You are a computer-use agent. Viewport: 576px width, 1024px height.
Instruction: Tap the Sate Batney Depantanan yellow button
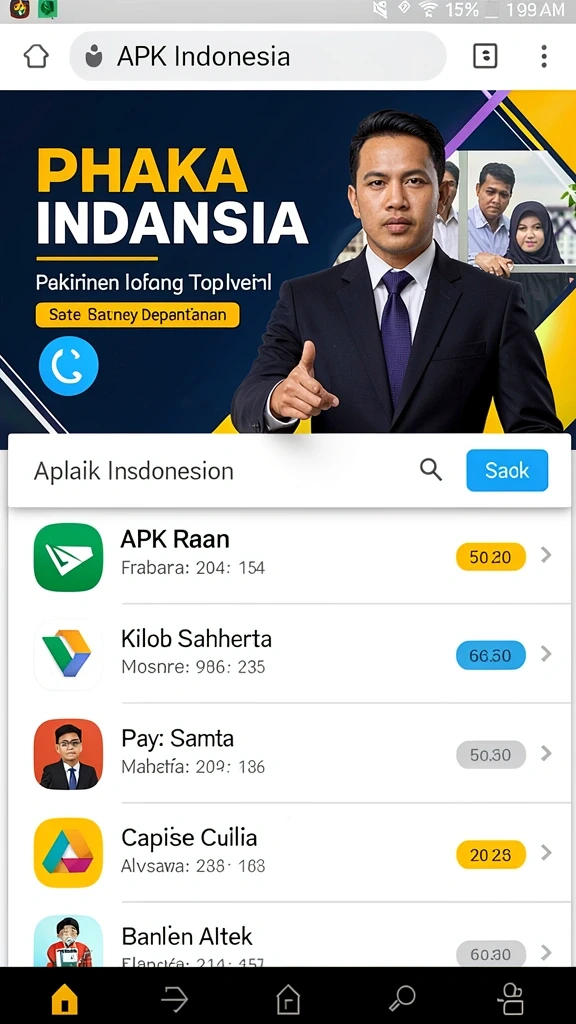click(138, 315)
